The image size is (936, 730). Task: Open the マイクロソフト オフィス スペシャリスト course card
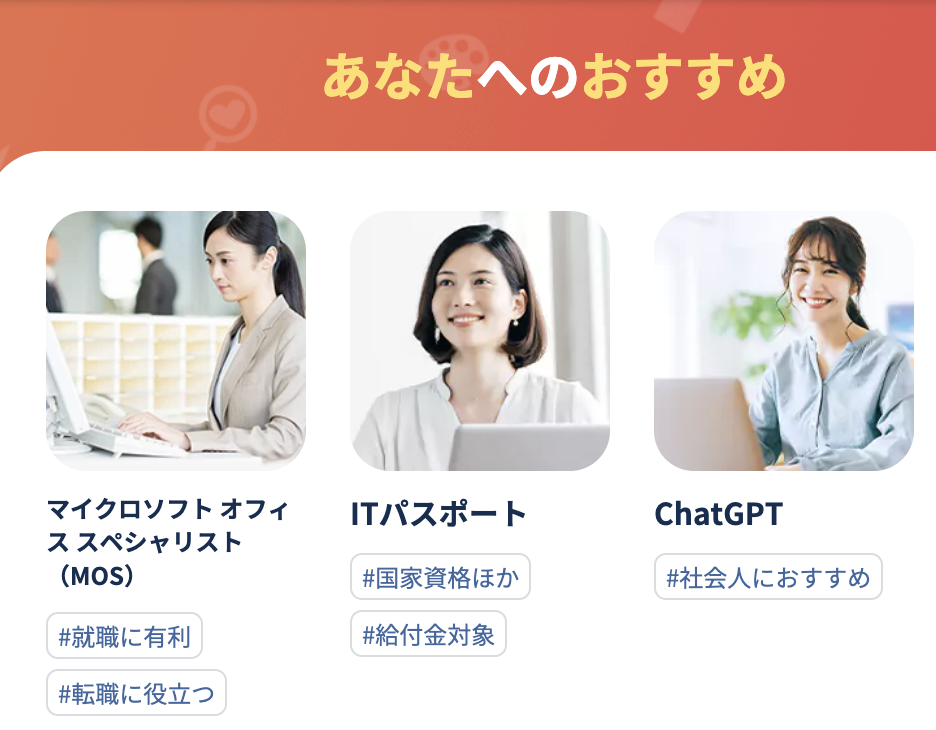click(176, 340)
